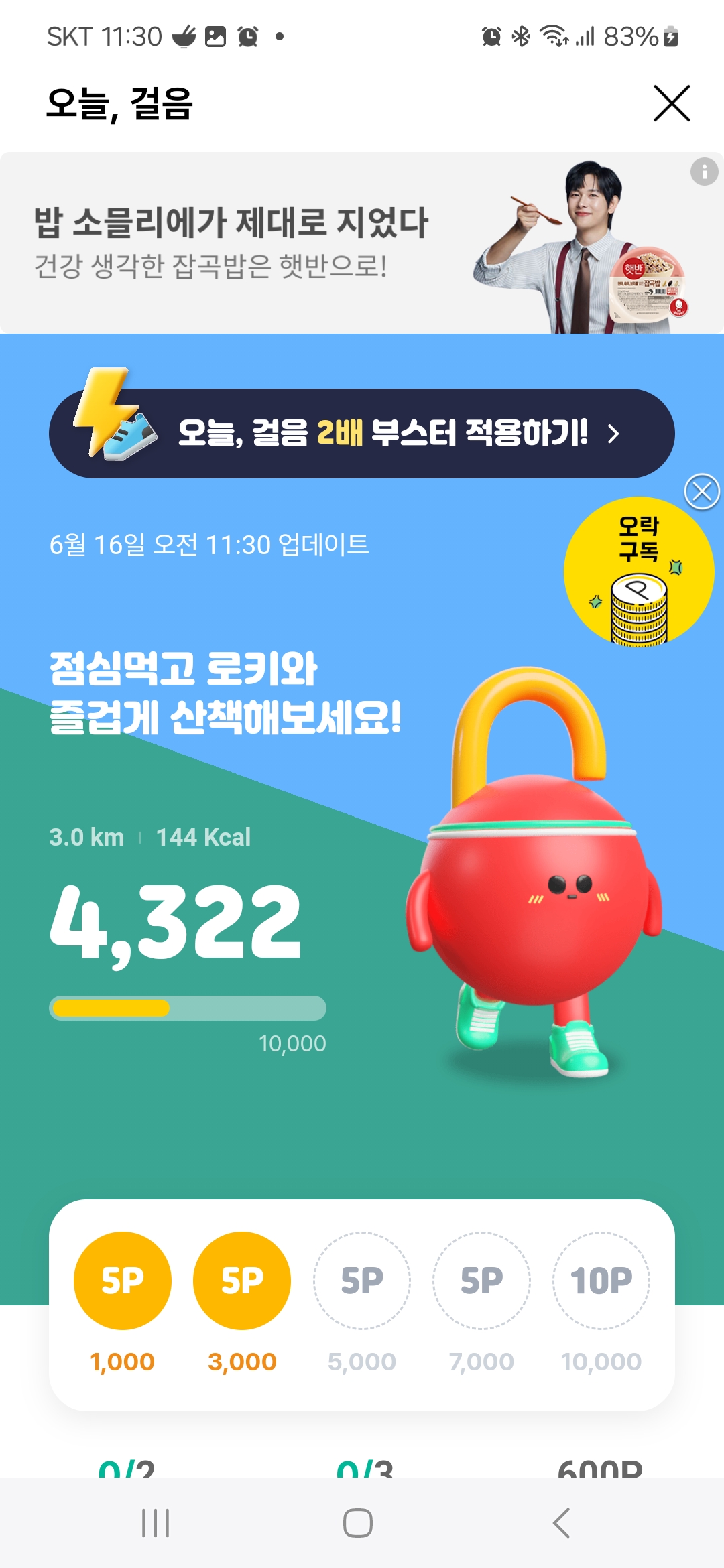Viewport: 724px width, 1568px height.
Task: Claim 5P reward for 1,000 steps
Action: pyautogui.click(x=123, y=1281)
